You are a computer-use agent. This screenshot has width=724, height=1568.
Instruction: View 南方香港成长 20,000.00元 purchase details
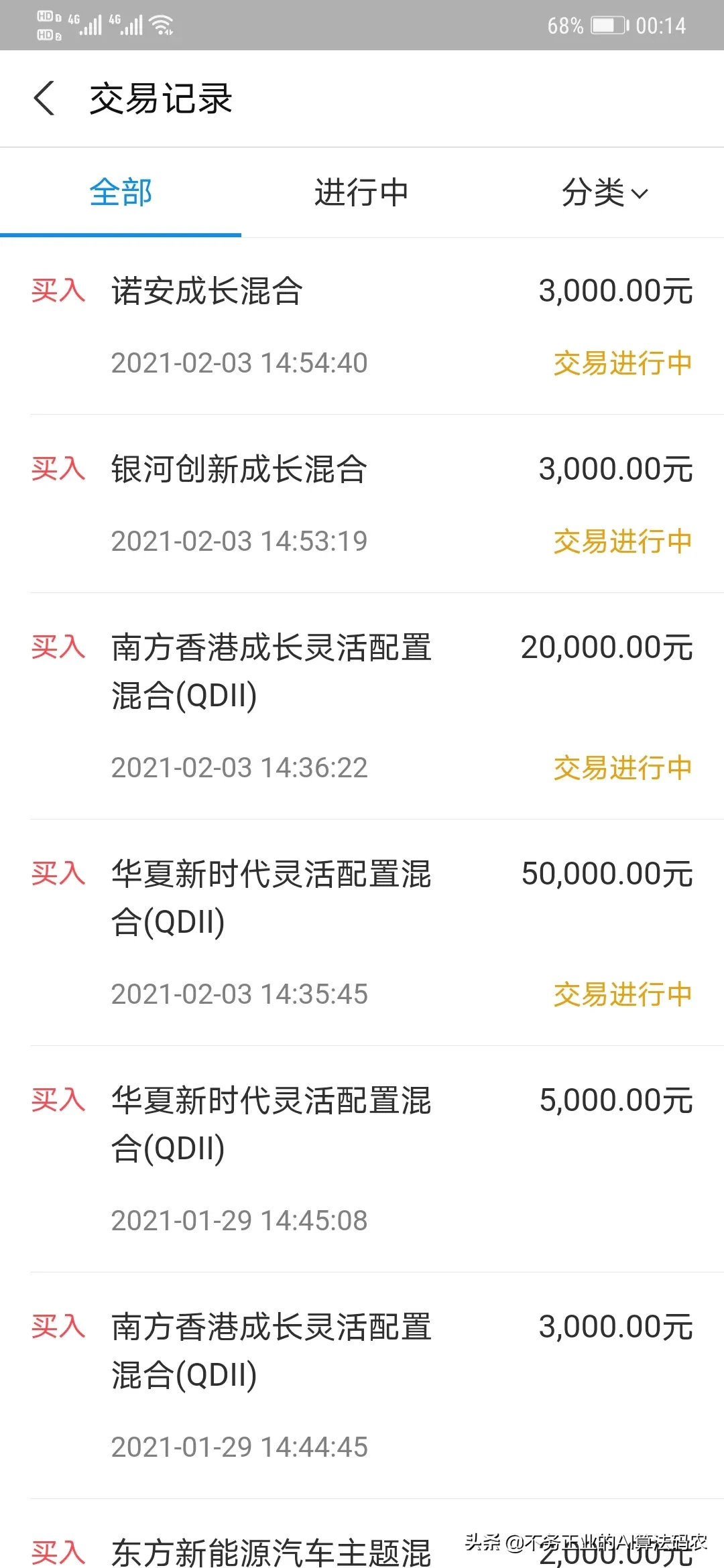362,706
